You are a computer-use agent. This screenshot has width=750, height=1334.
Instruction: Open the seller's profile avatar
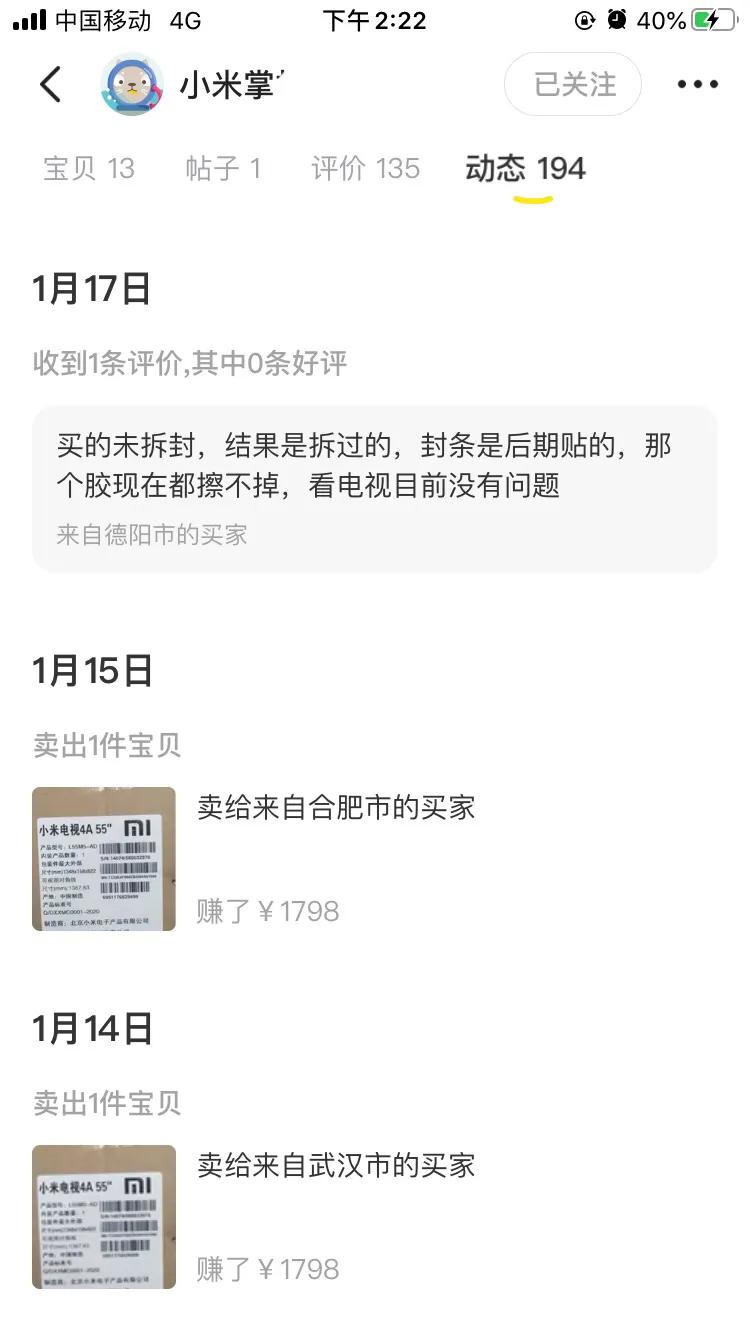click(130, 85)
